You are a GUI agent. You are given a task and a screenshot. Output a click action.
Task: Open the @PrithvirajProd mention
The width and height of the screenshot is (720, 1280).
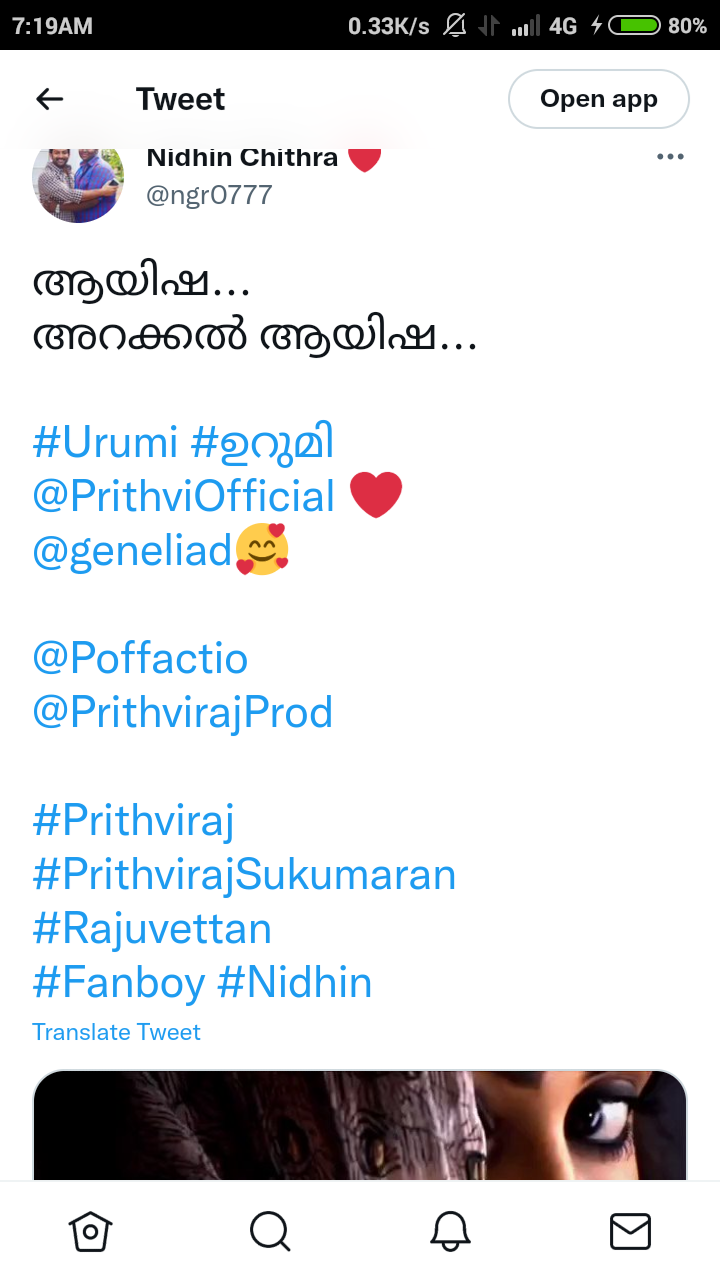pos(182,713)
